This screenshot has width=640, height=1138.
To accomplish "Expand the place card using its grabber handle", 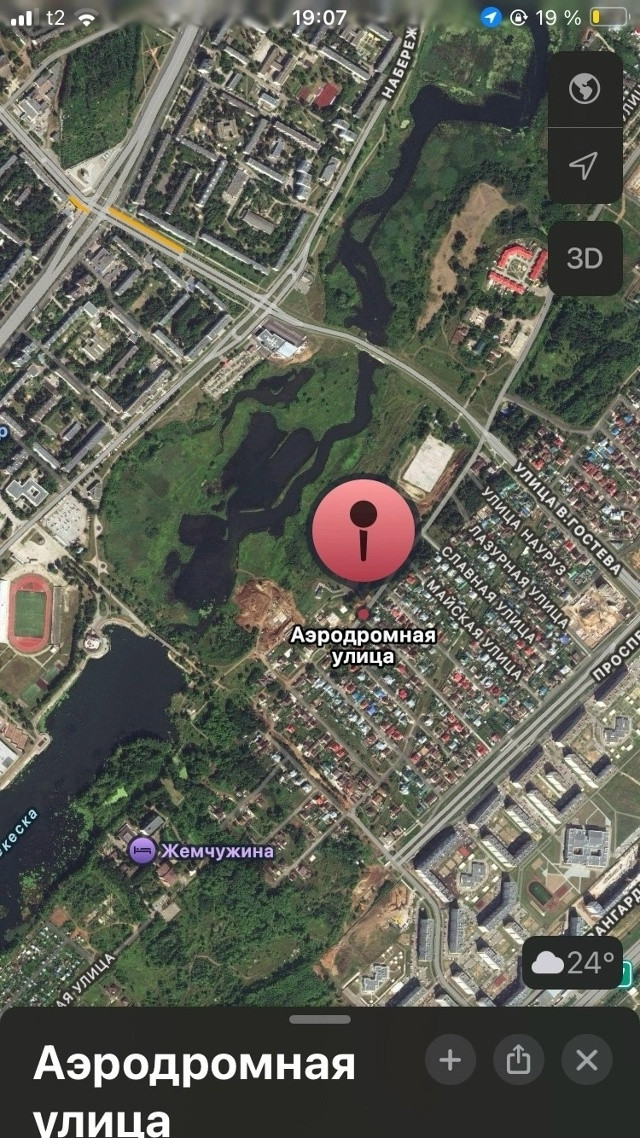I will tap(320, 1019).
